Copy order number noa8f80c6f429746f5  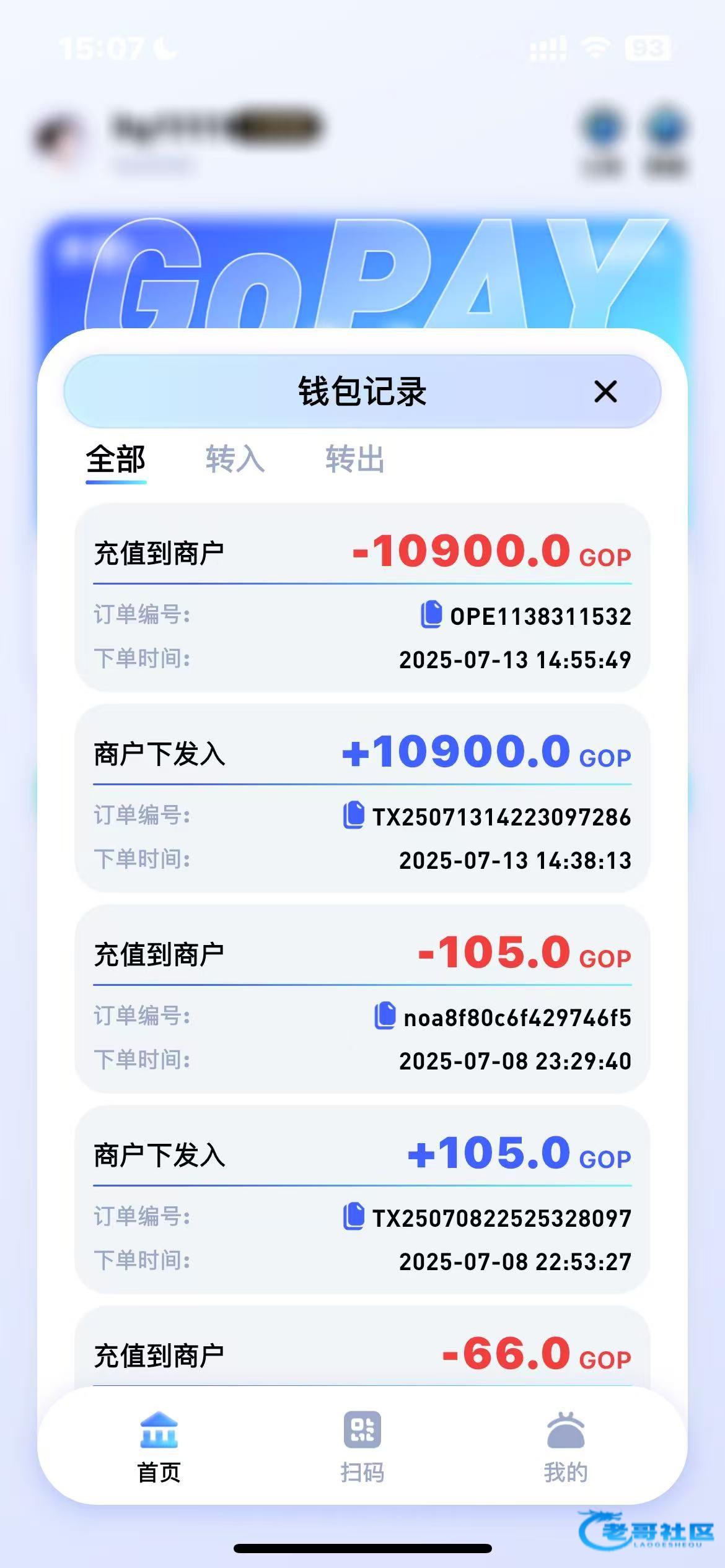(385, 1016)
